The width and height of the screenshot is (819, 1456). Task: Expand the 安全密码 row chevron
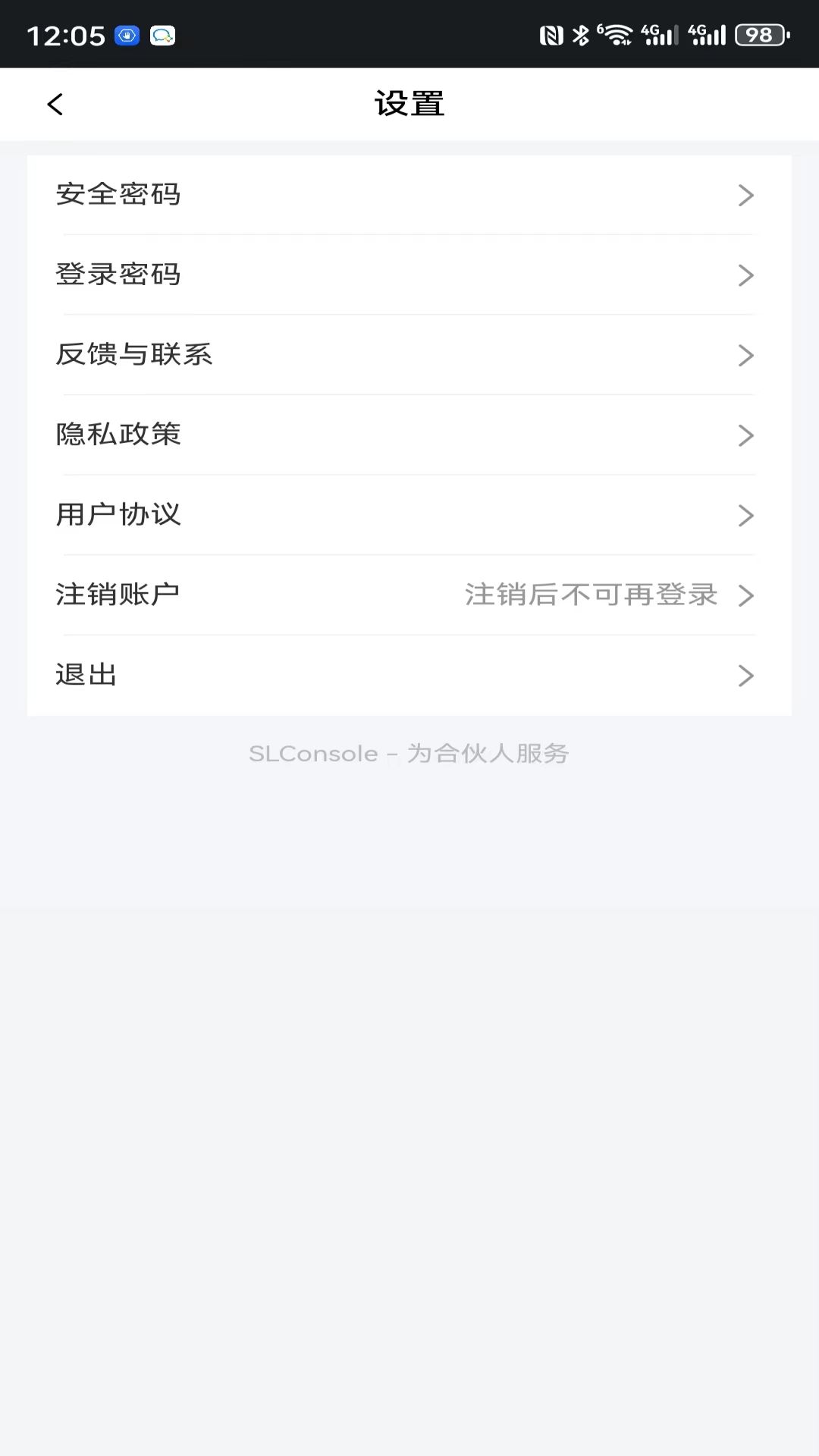[747, 195]
